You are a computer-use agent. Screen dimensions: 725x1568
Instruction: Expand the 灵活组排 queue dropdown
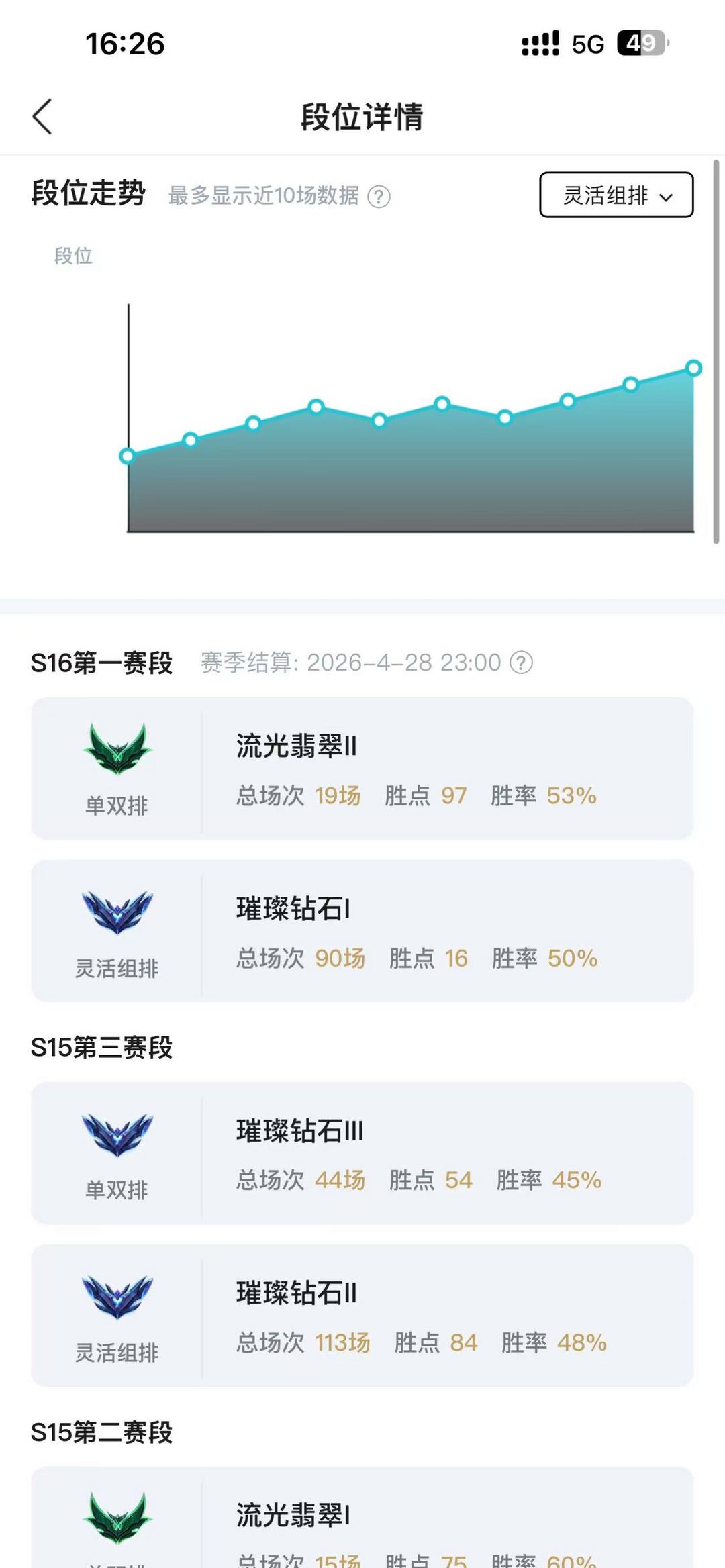point(616,195)
